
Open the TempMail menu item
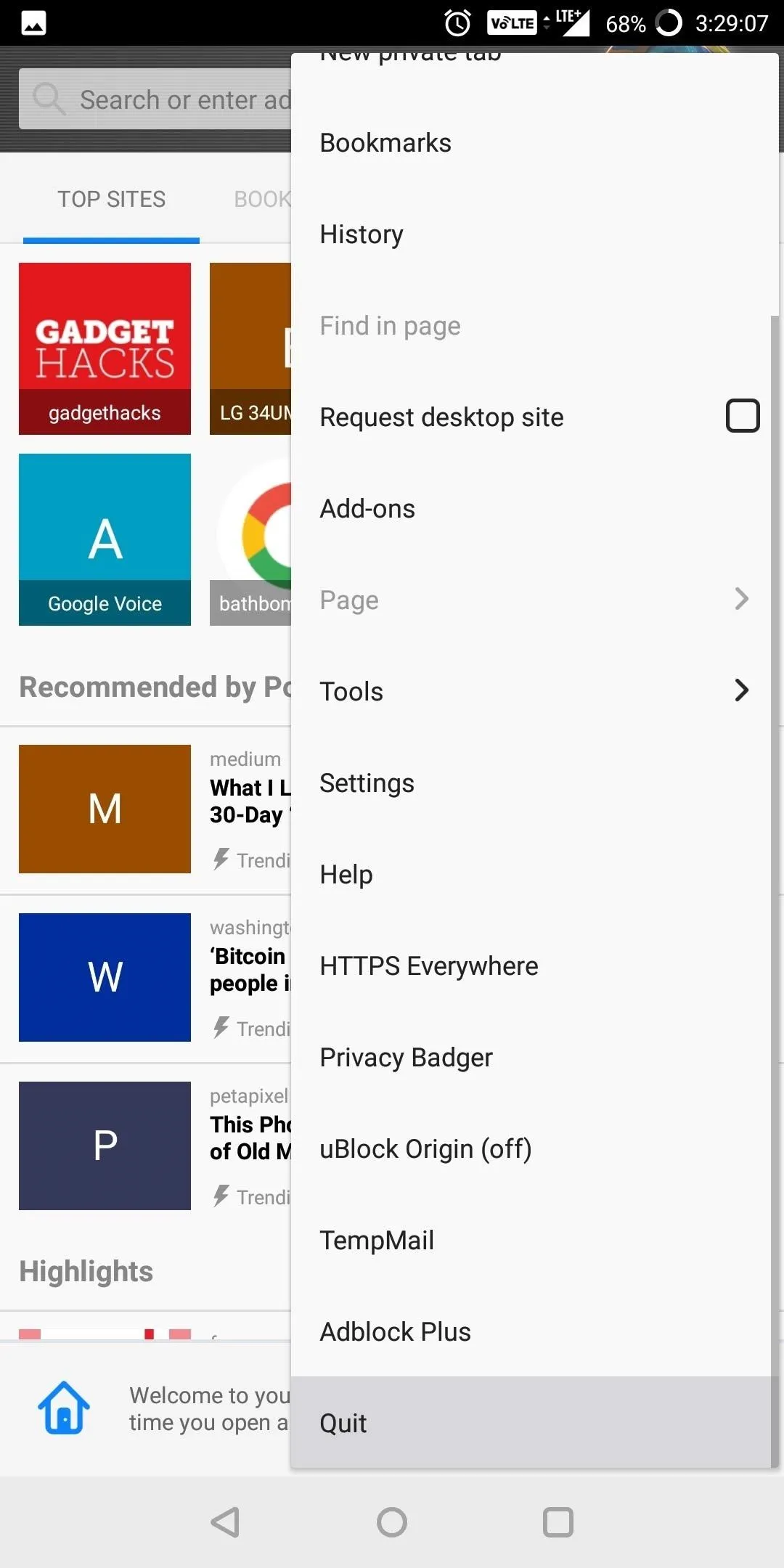point(534,1241)
